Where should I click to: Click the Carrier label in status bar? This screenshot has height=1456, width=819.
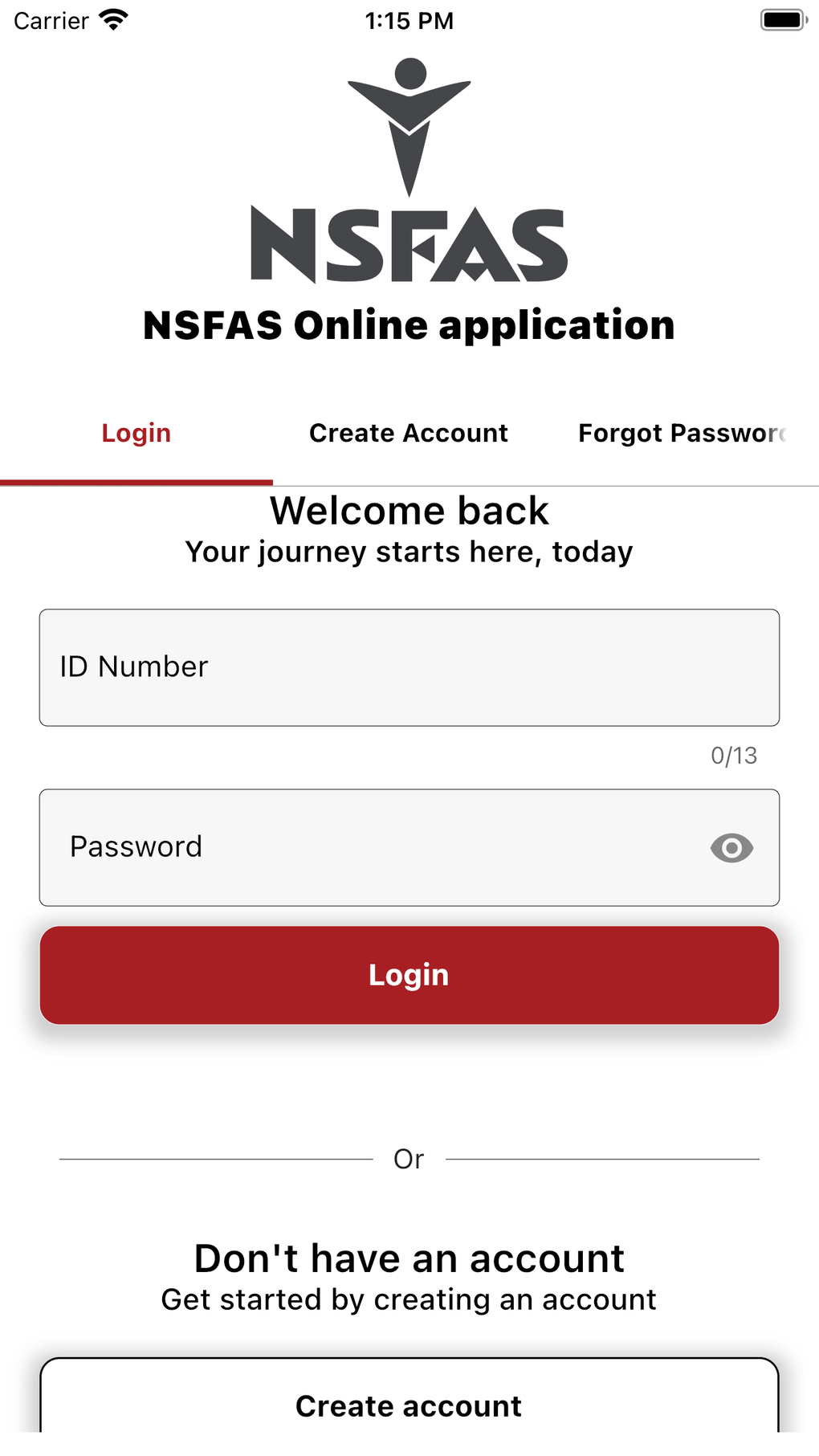click(51, 21)
